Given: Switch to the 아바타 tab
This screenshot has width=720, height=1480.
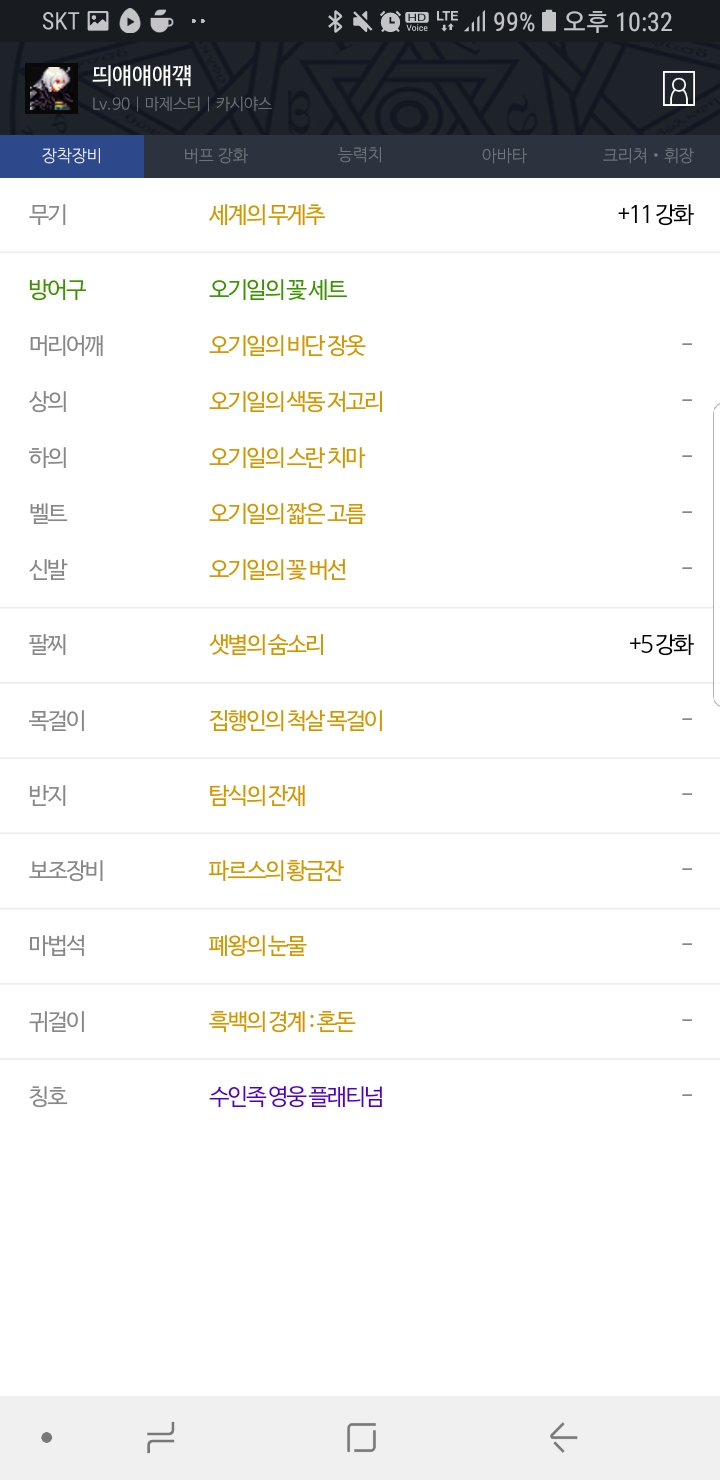Looking at the screenshot, I should [504, 155].
